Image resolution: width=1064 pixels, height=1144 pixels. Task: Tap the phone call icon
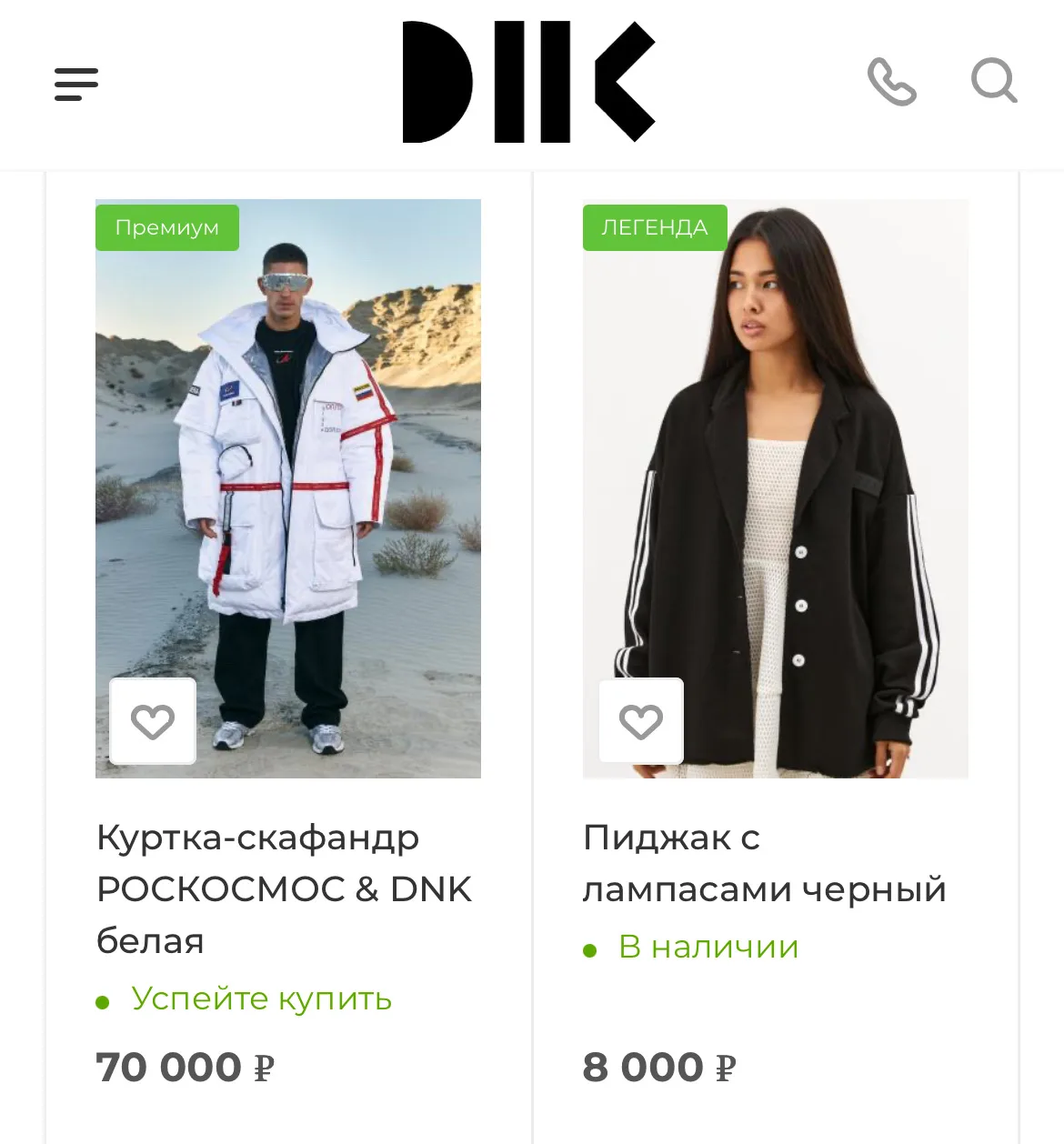[891, 82]
